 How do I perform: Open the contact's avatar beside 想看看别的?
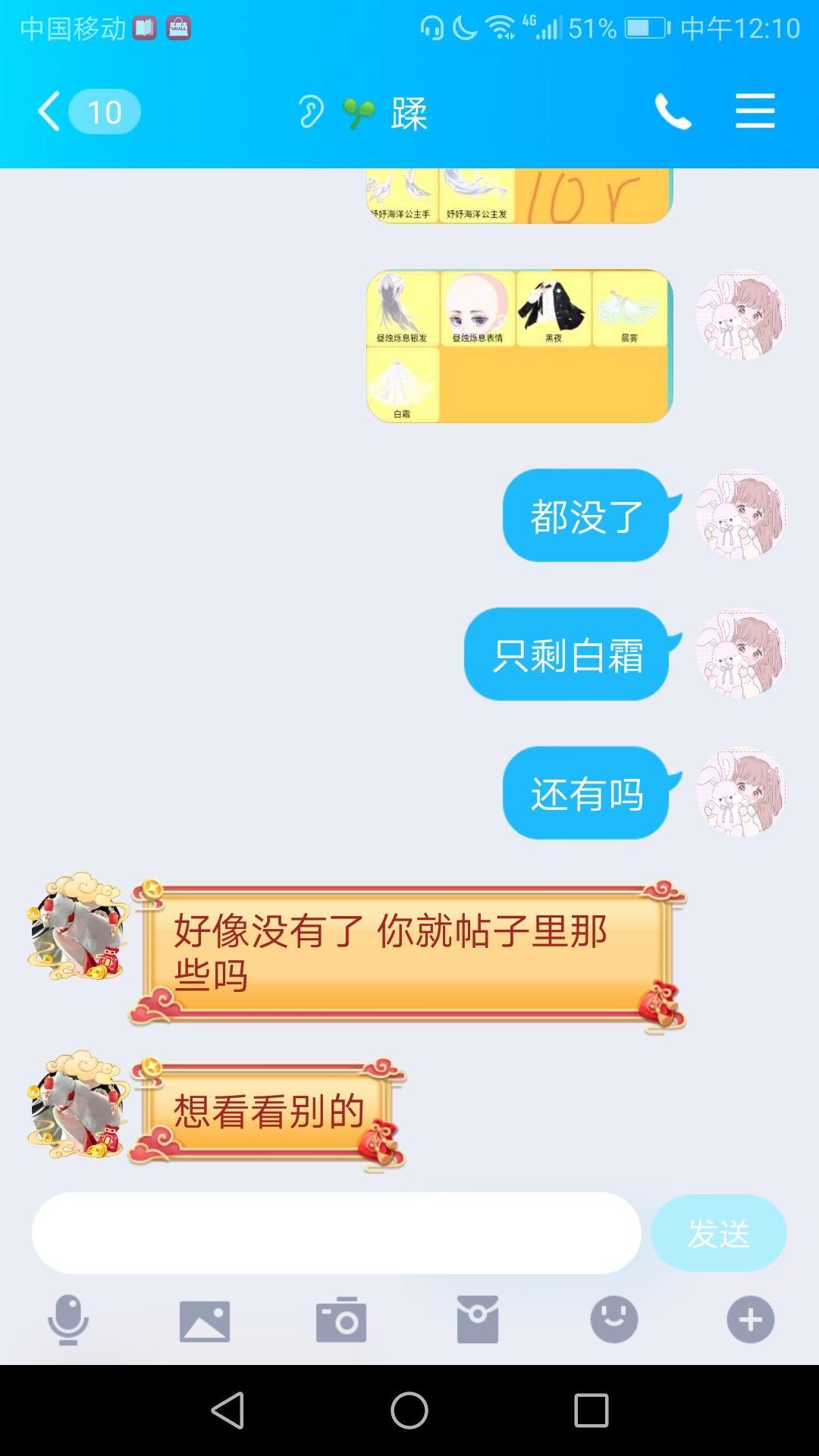(77, 1106)
